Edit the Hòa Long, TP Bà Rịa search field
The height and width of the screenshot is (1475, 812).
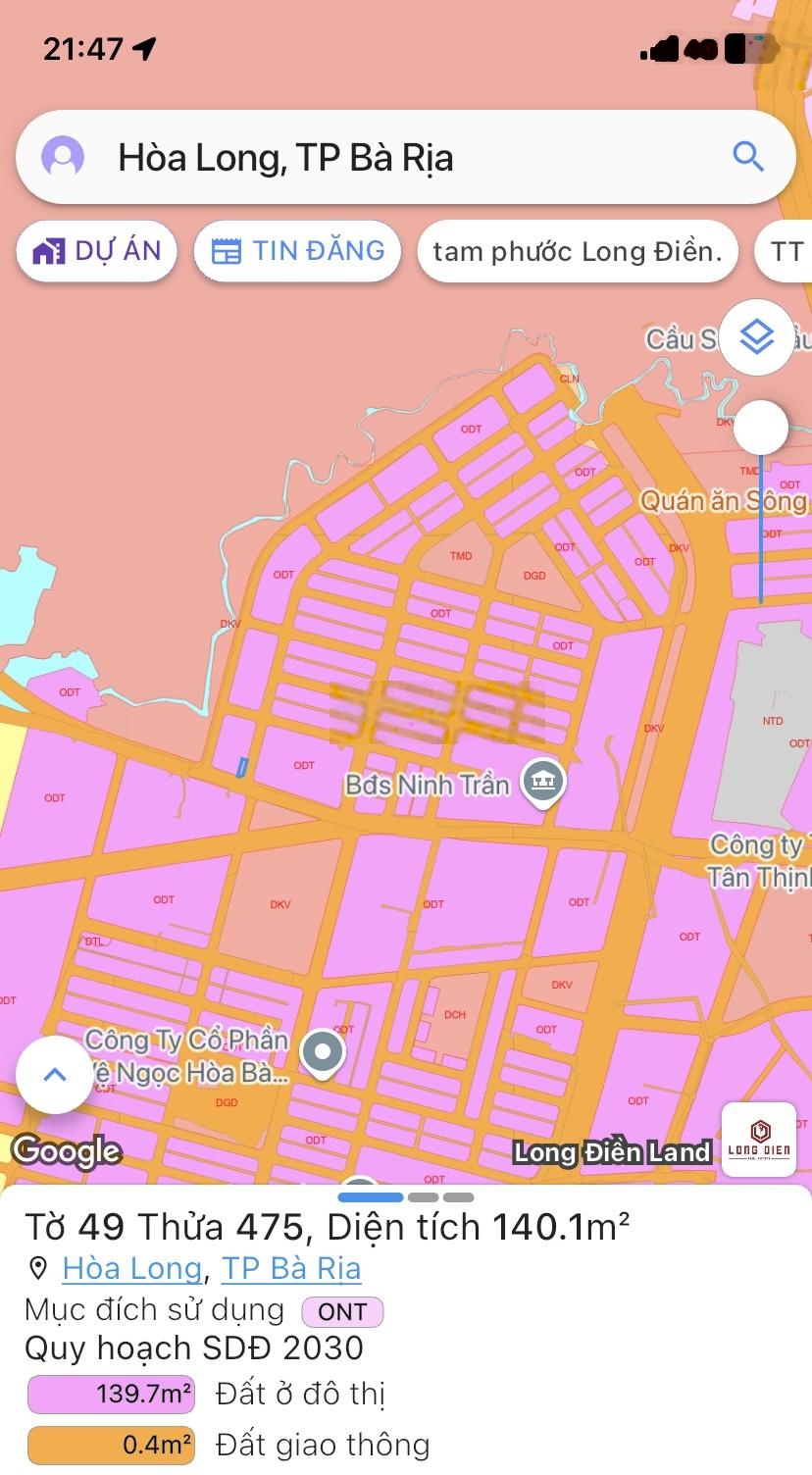(x=392, y=157)
